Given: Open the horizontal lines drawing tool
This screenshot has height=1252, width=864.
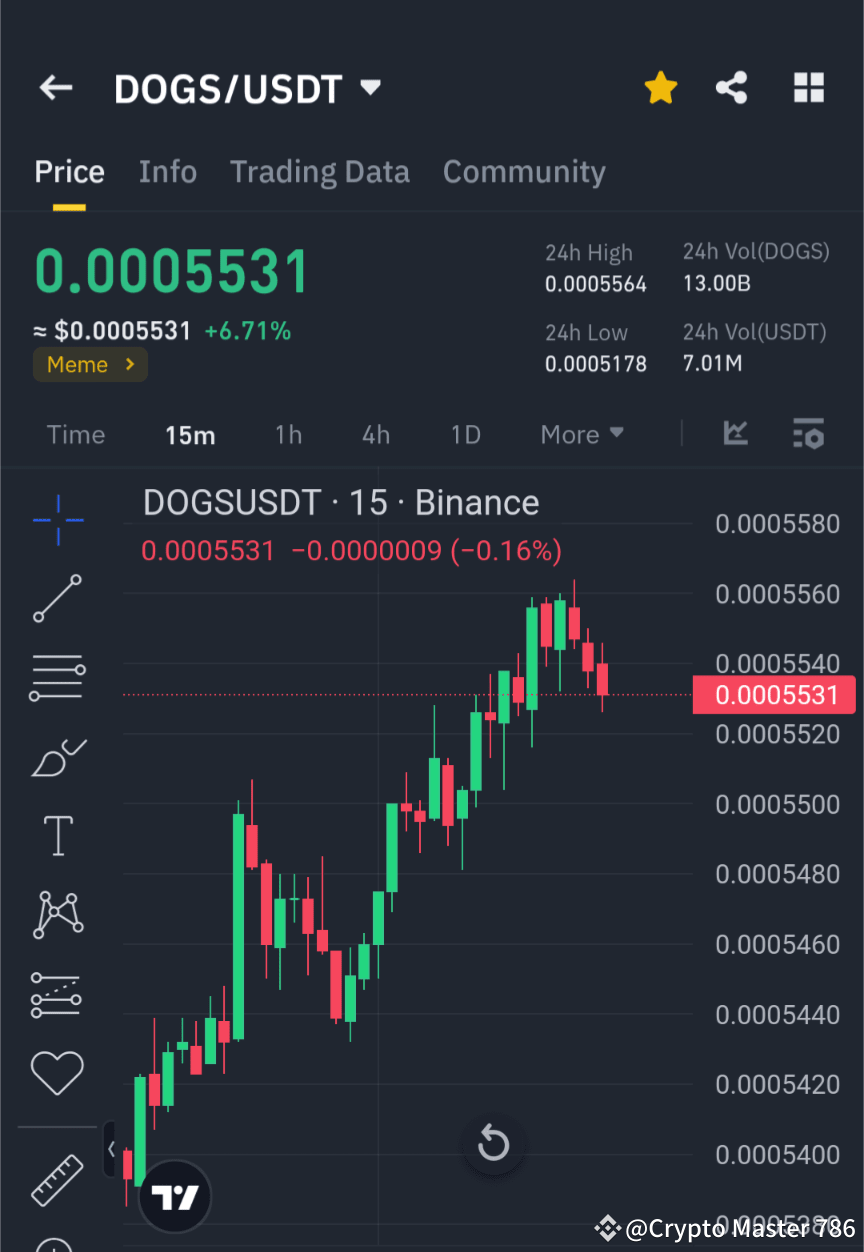Looking at the screenshot, I should 57,678.
